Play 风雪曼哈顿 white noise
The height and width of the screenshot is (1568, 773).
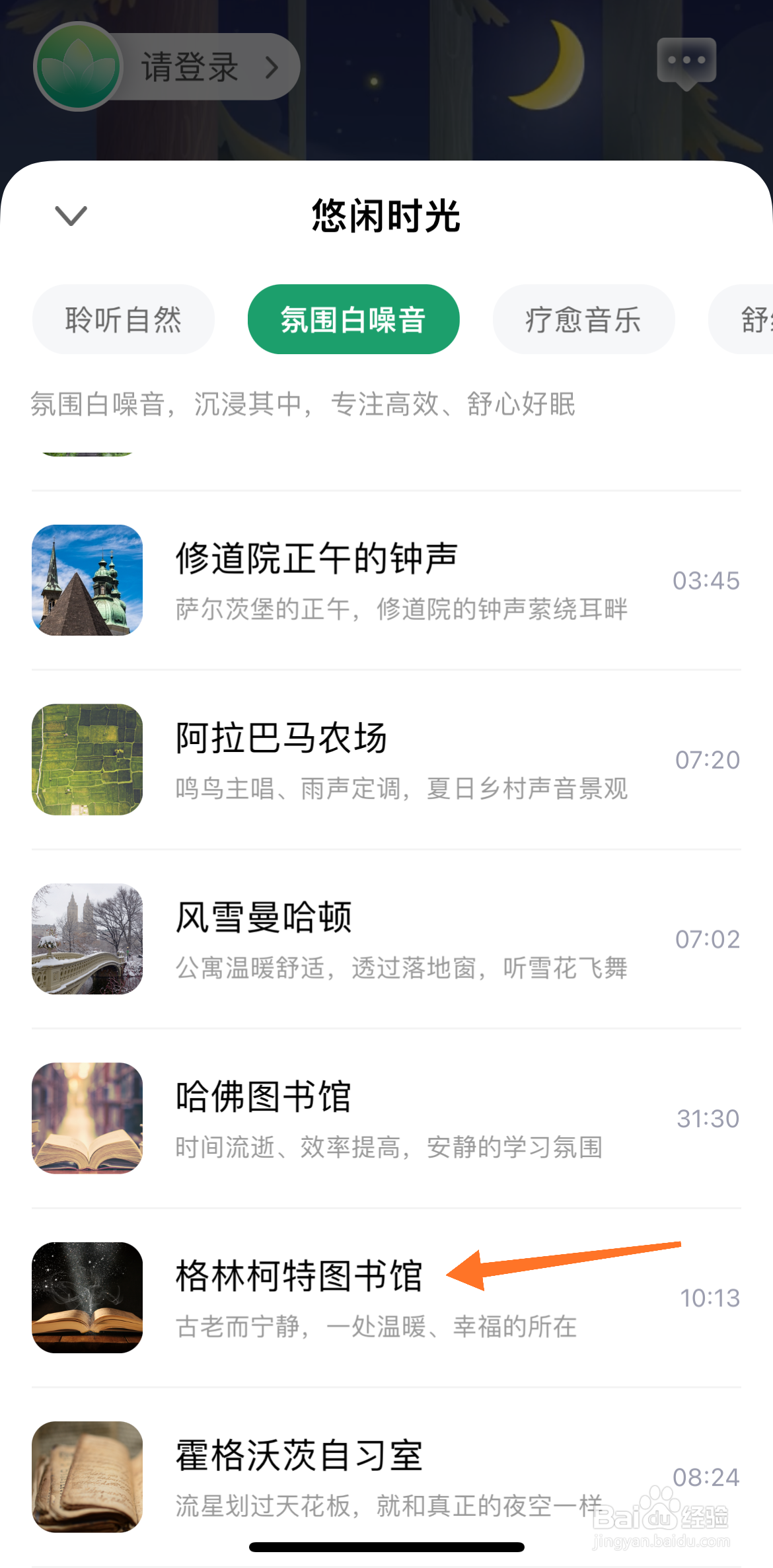(386, 939)
